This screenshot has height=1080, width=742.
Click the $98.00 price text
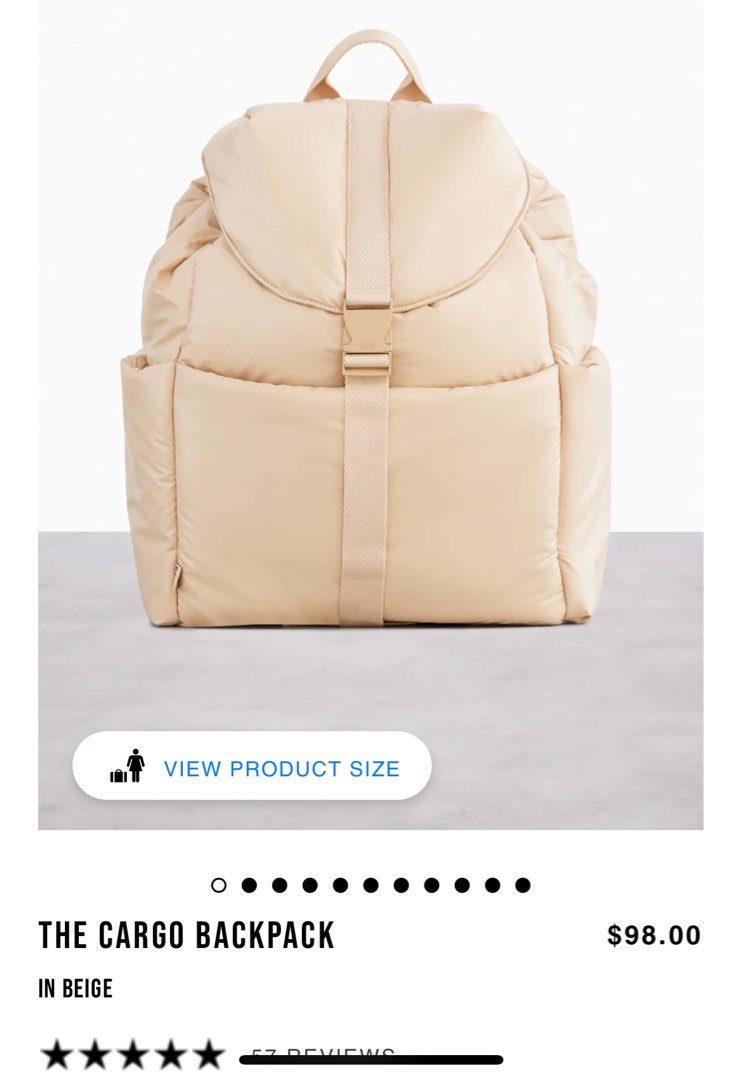point(651,935)
